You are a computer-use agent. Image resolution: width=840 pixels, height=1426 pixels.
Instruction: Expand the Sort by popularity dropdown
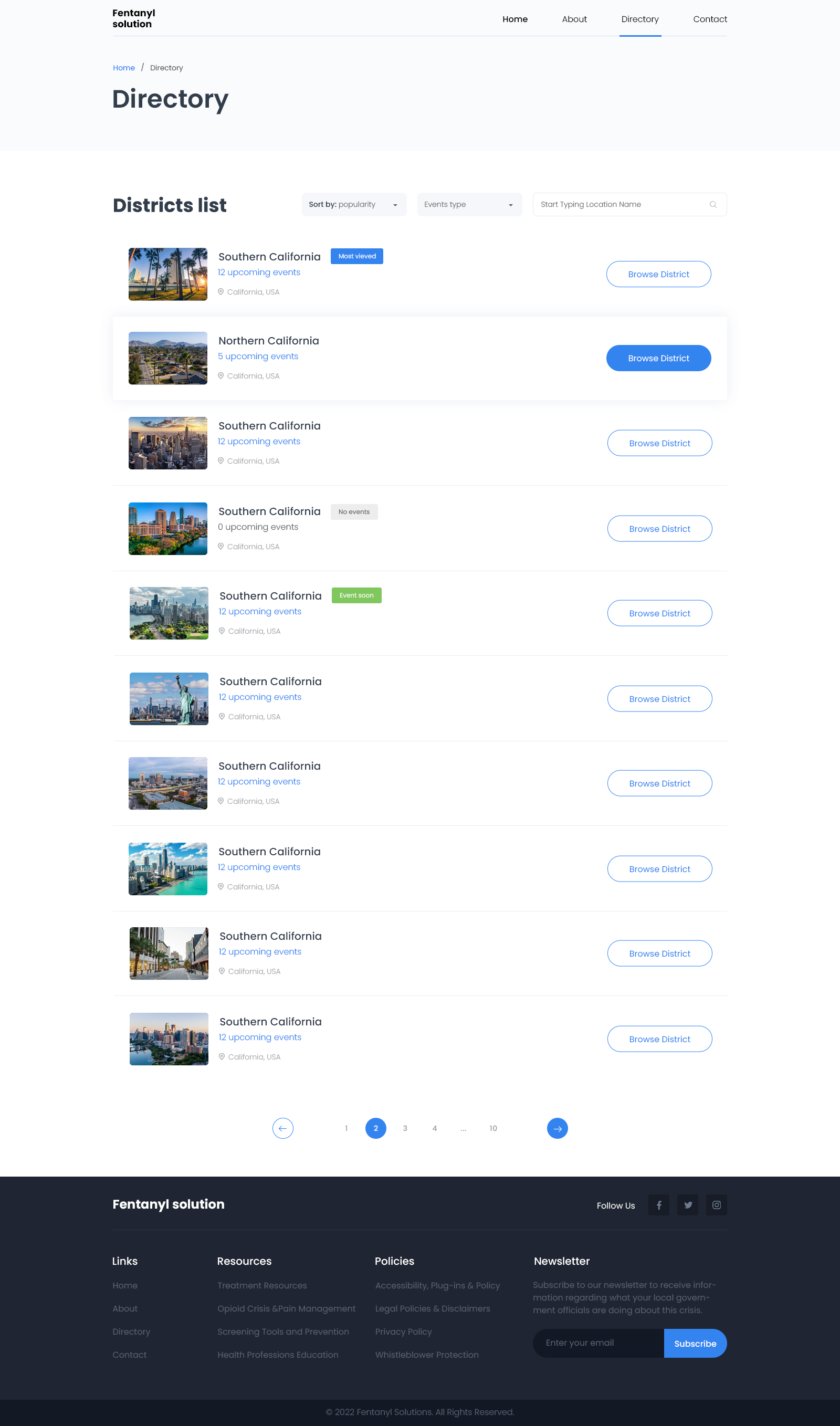(354, 204)
